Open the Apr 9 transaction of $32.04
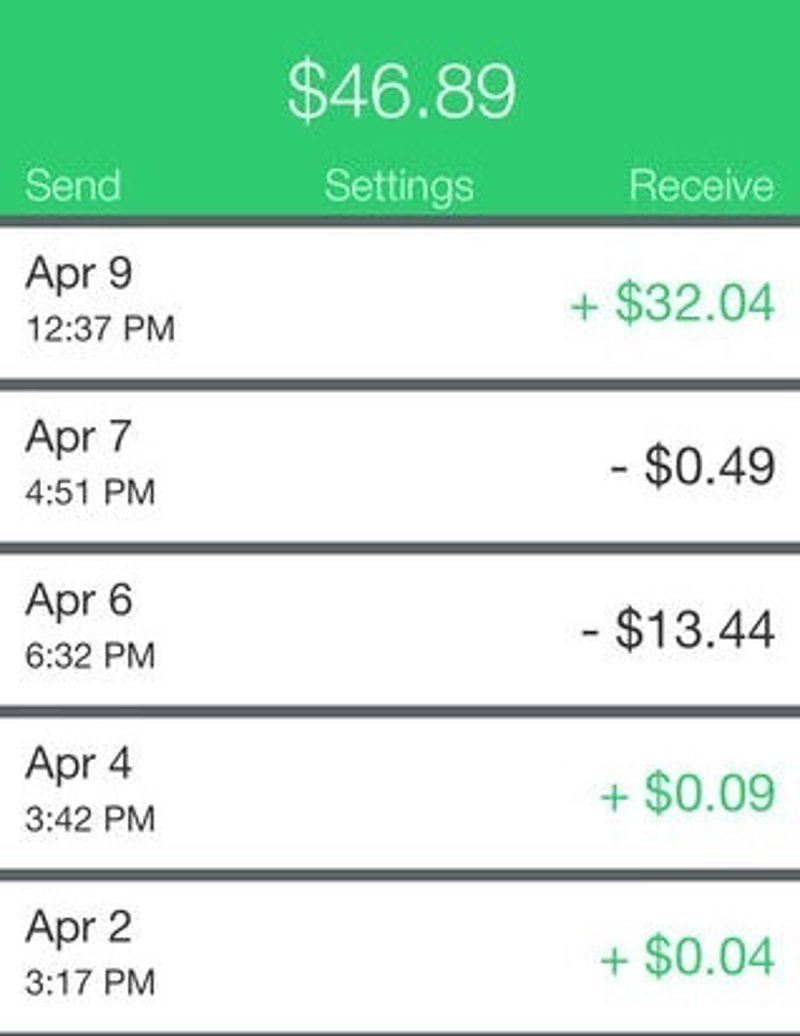Viewport: 800px width, 1036px height. pos(400,301)
